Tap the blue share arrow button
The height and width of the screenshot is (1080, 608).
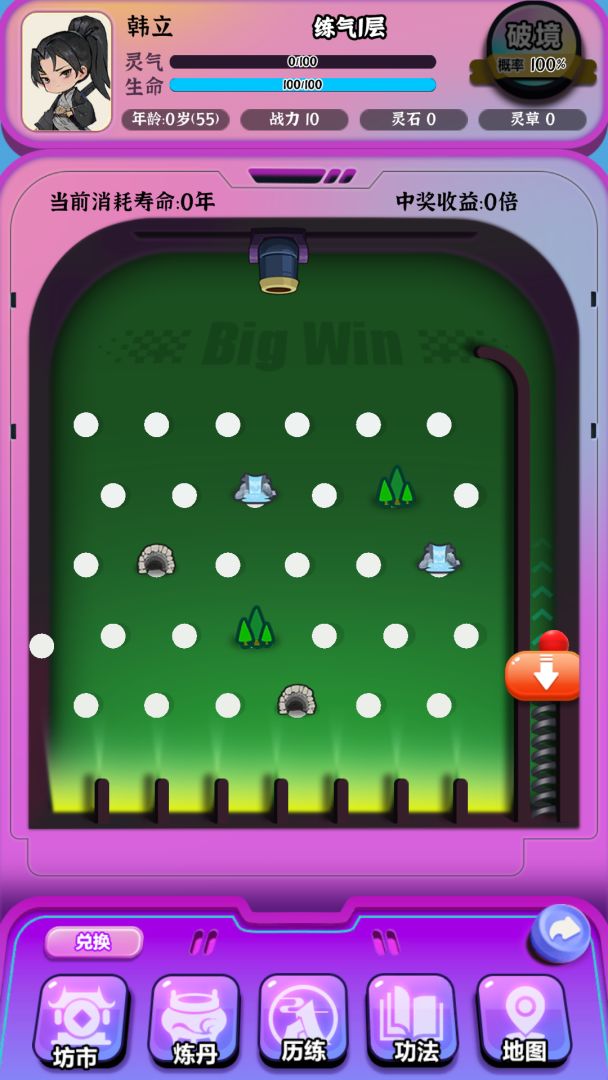pyautogui.click(x=561, y=931)
